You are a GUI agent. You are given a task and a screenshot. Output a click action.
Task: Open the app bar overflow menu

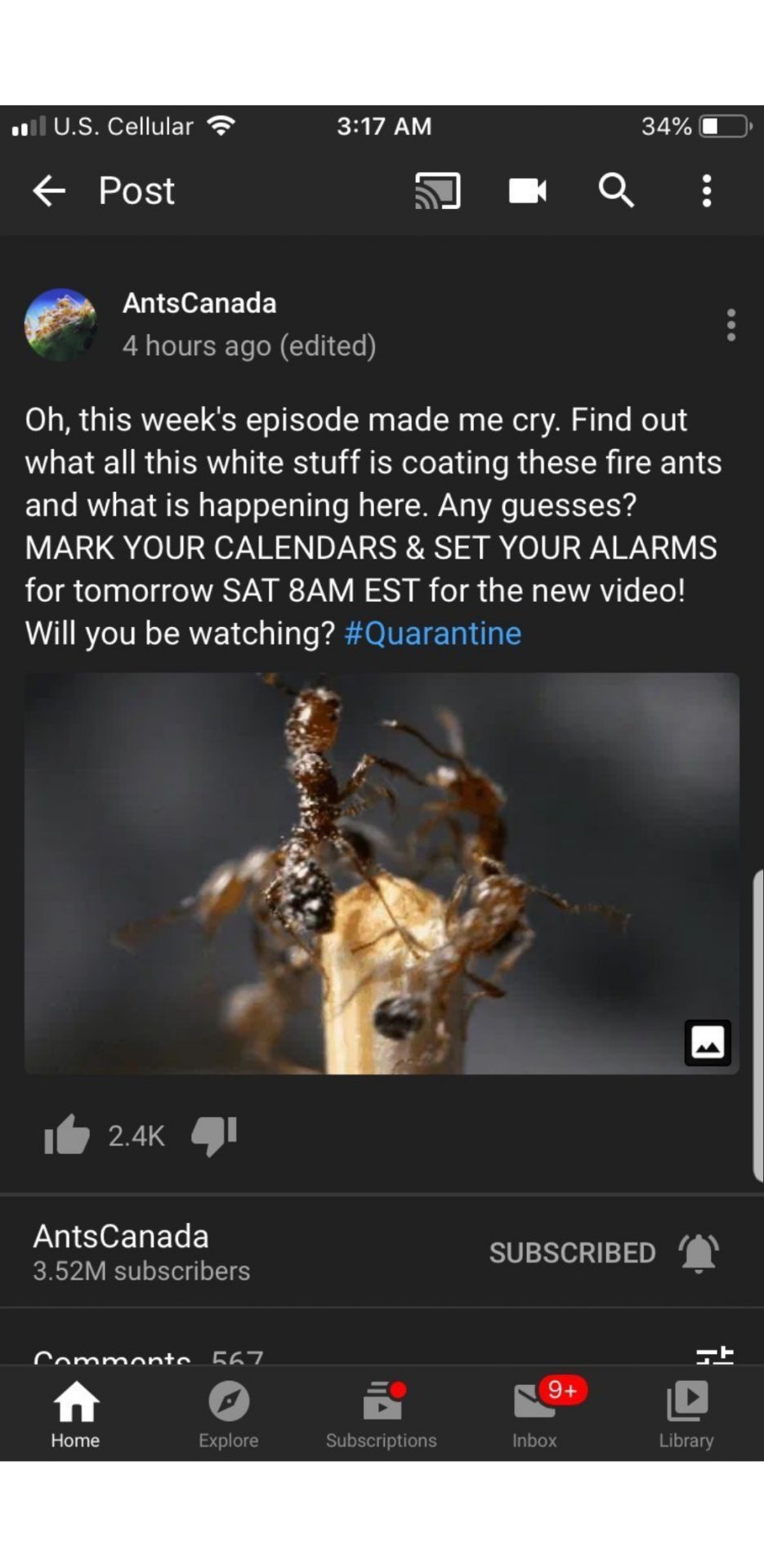(707, 191)
